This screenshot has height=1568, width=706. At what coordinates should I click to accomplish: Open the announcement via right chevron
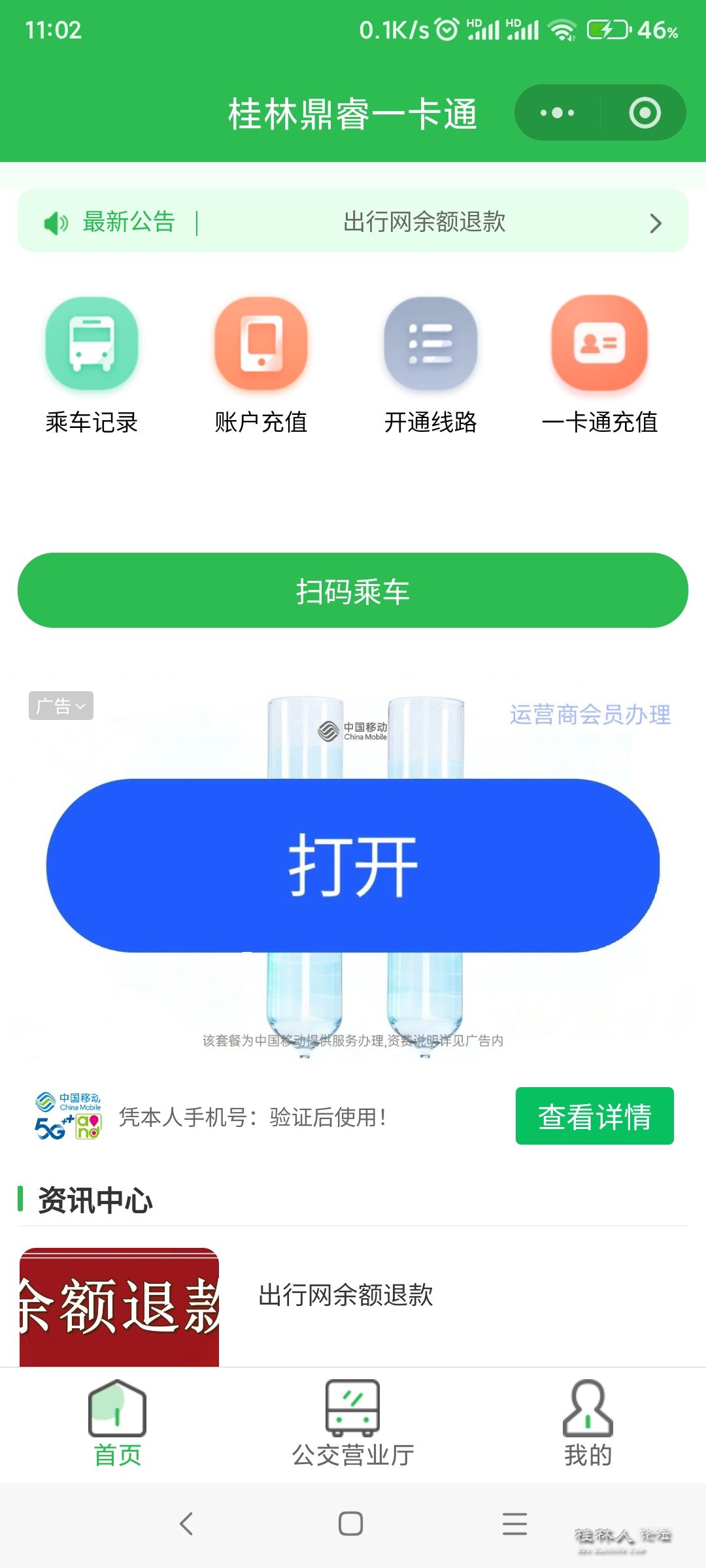656,223
